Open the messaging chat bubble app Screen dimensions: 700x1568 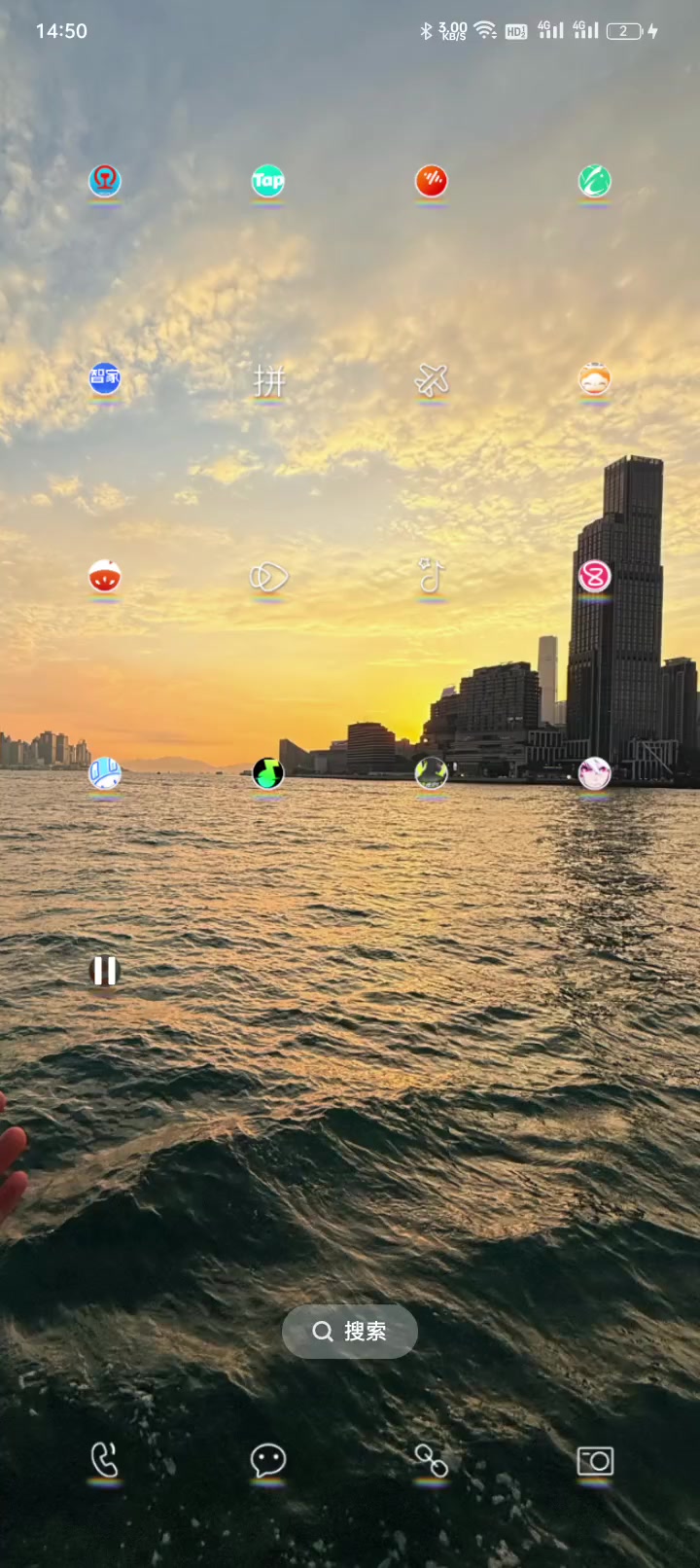[268, 1460]
